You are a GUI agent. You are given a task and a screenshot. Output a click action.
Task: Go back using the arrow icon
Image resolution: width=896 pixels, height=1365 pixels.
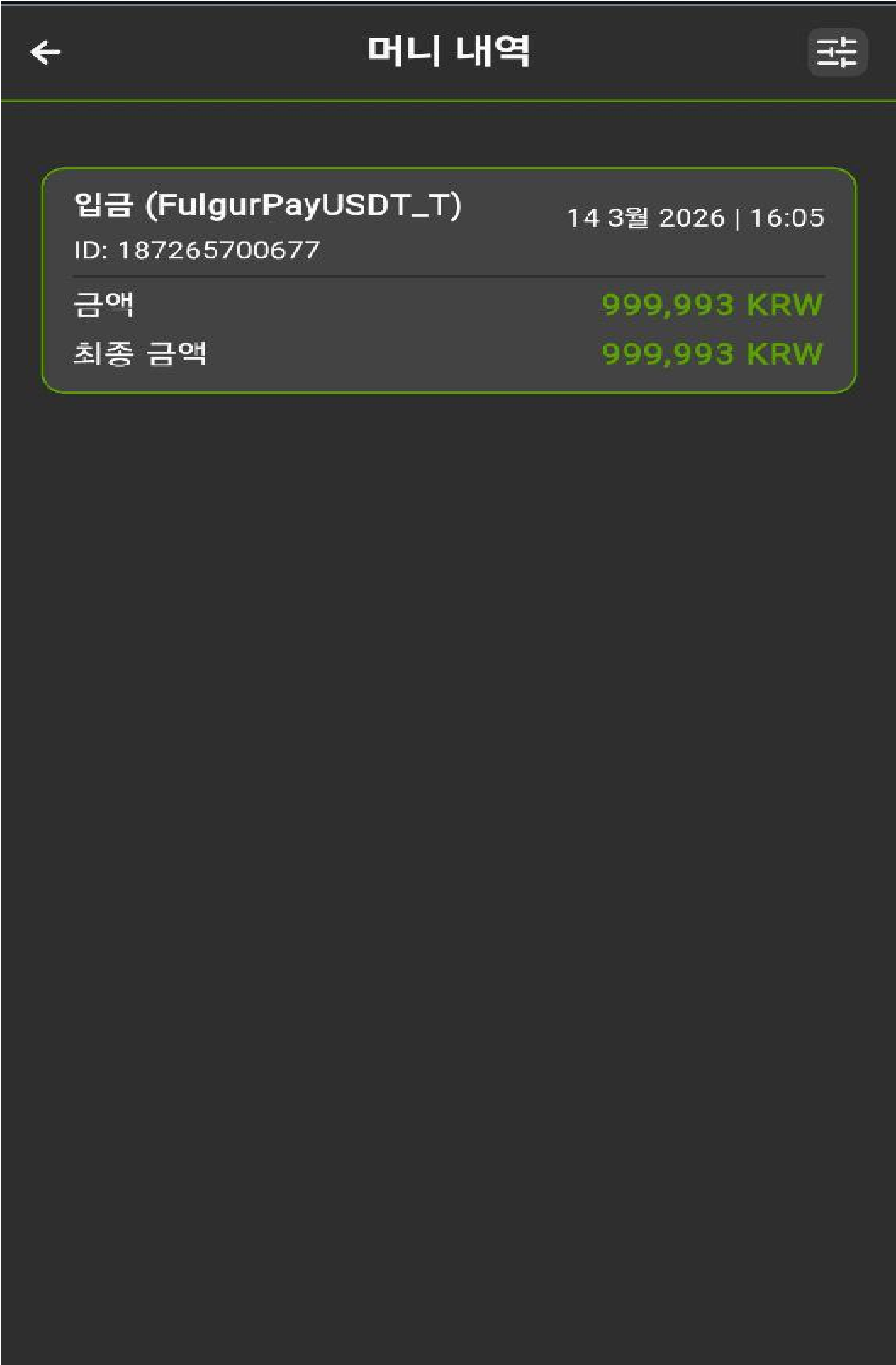click(46, 52)
